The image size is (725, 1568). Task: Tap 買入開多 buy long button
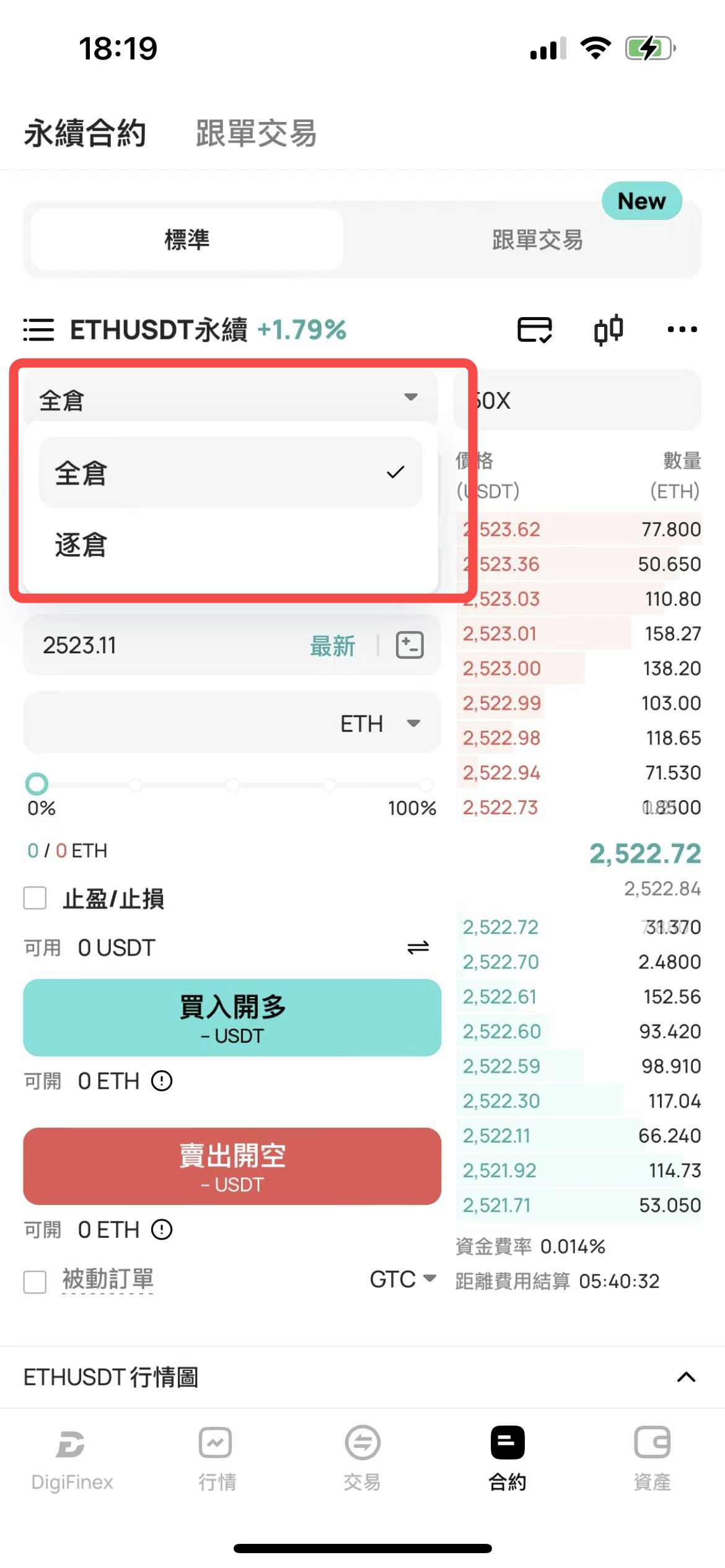pyautogui.click(x=232, y=1017)
